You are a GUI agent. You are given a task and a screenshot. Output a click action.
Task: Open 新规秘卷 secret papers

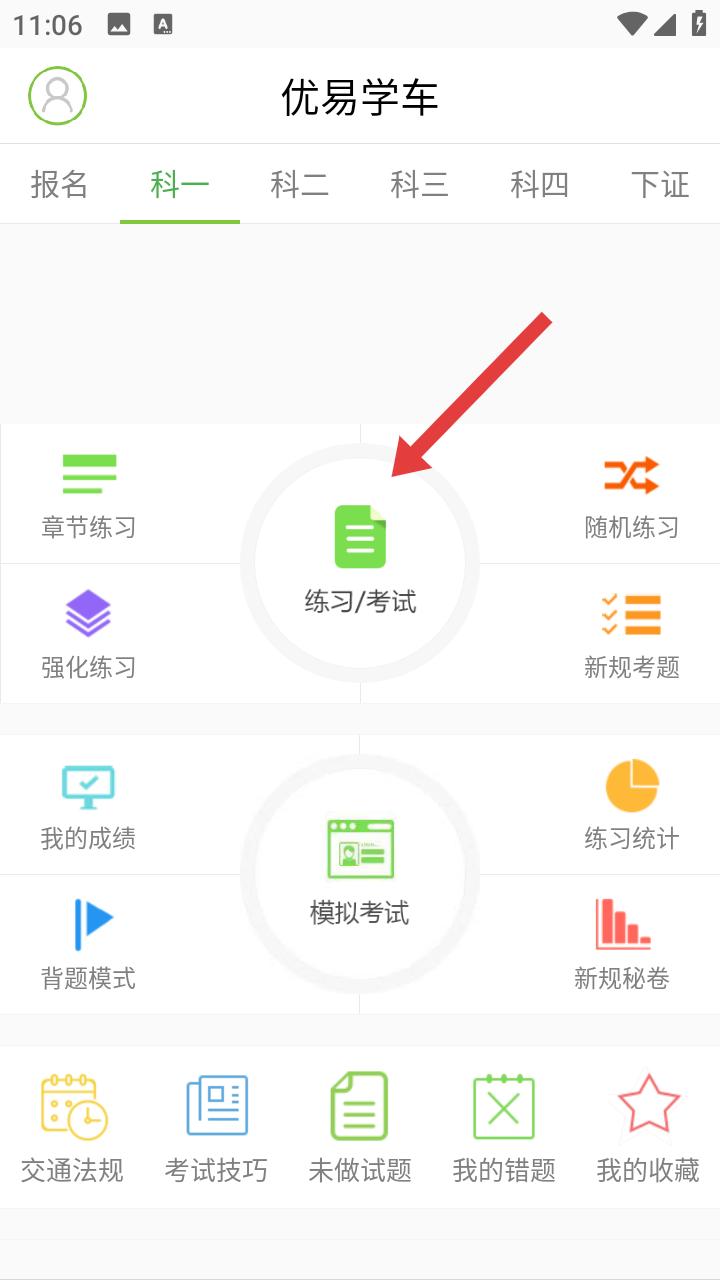[x=622, y=944]
